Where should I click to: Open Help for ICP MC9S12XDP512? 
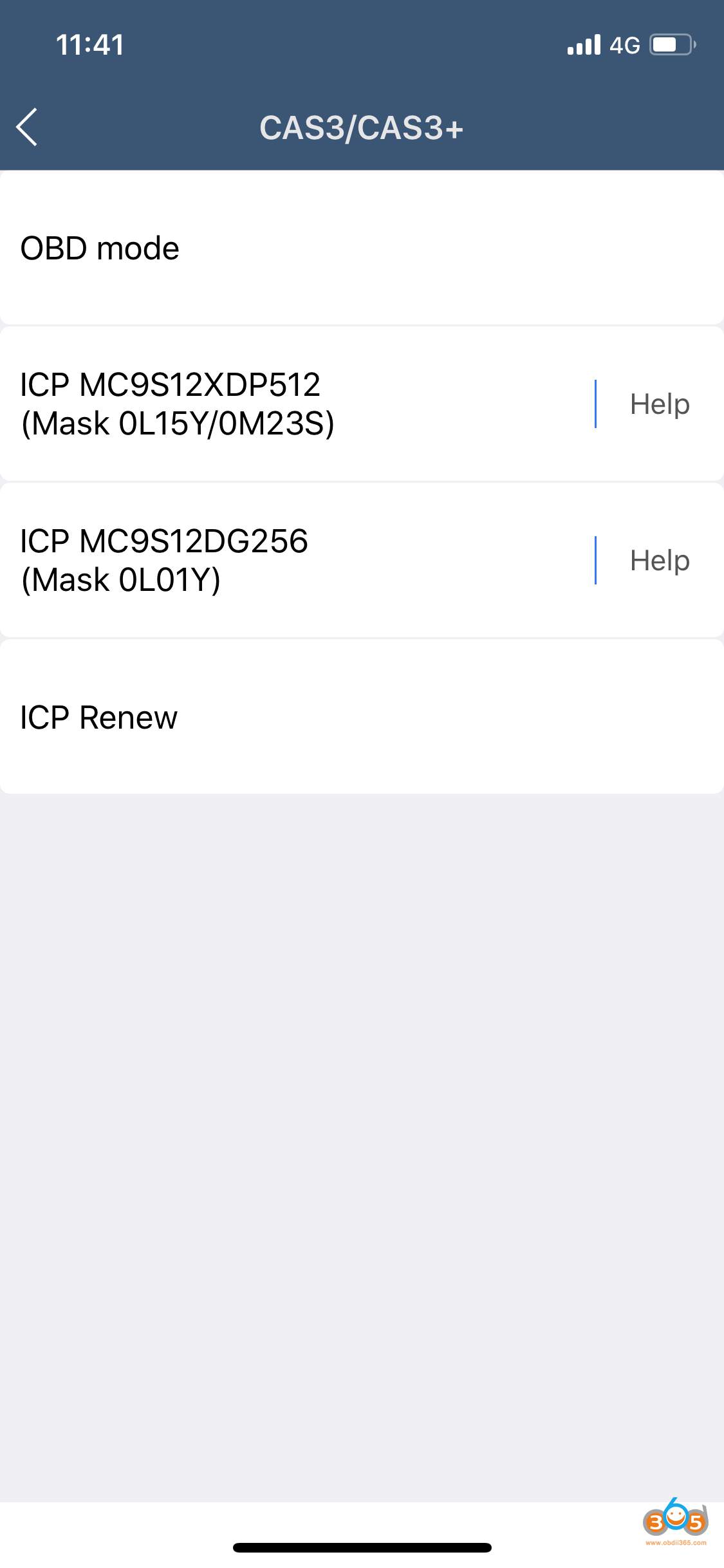pos(660,404)
